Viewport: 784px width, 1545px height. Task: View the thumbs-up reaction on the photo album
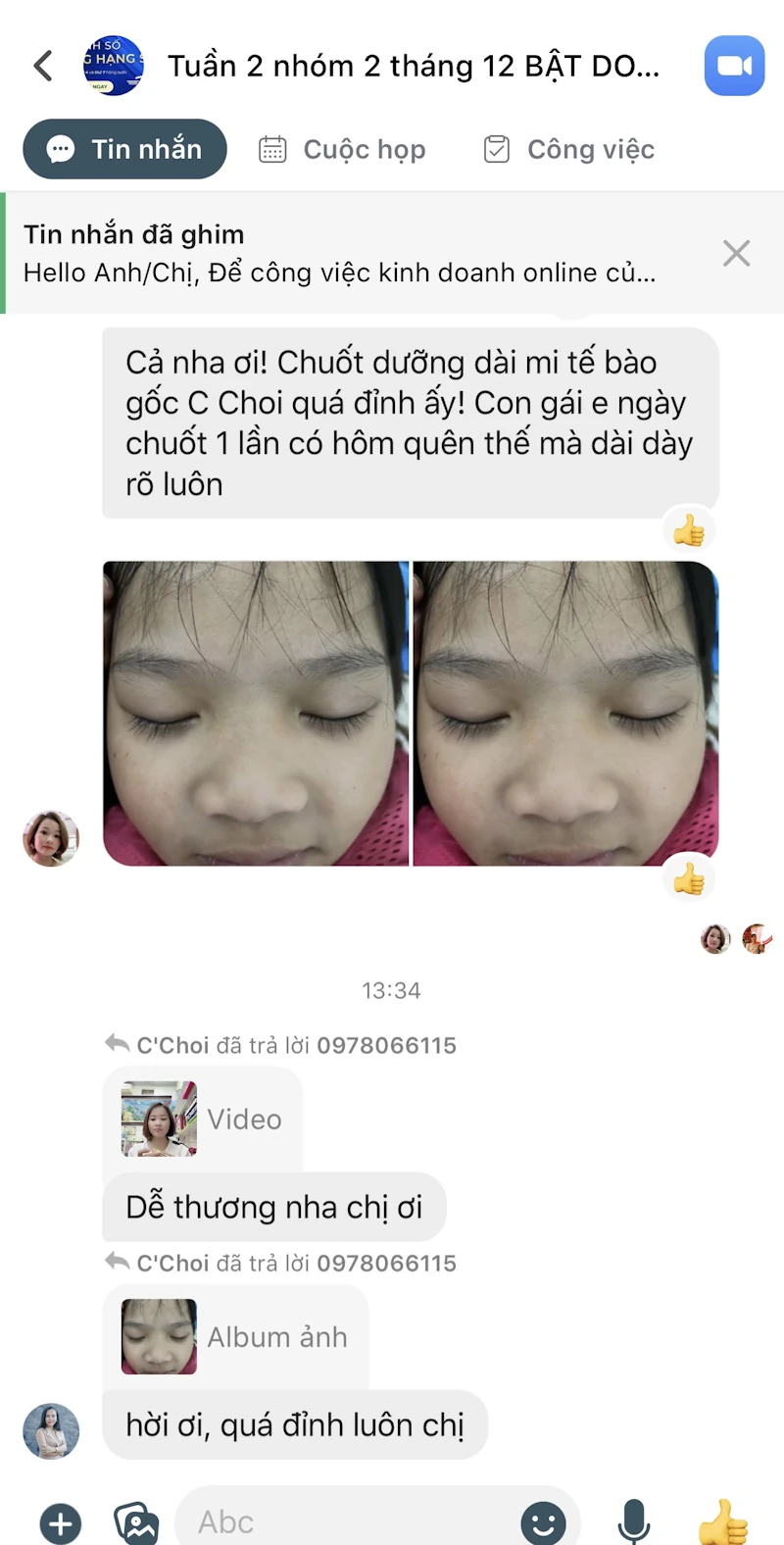click(x=689, y=879)
